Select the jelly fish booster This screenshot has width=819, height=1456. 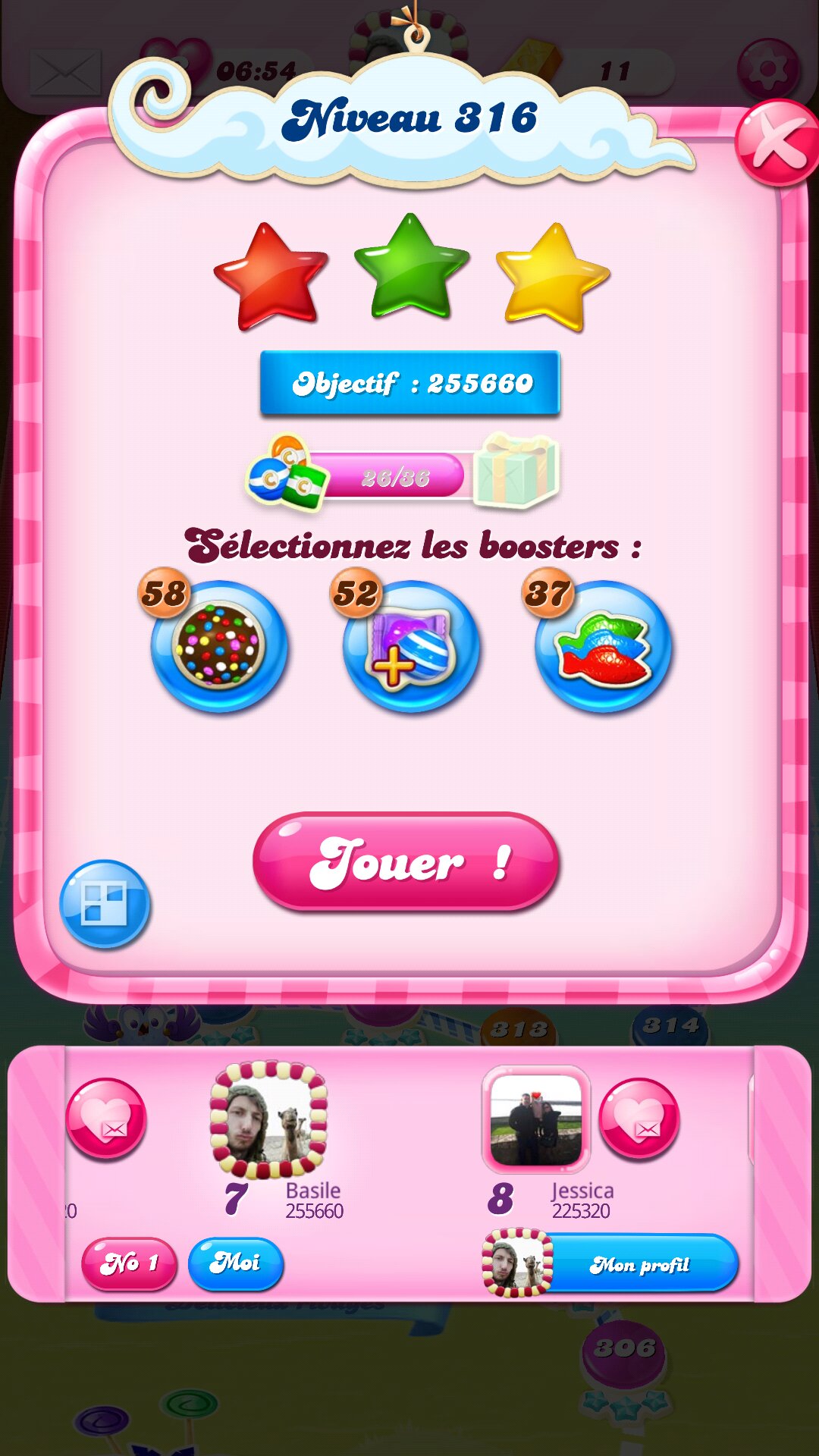603,646
